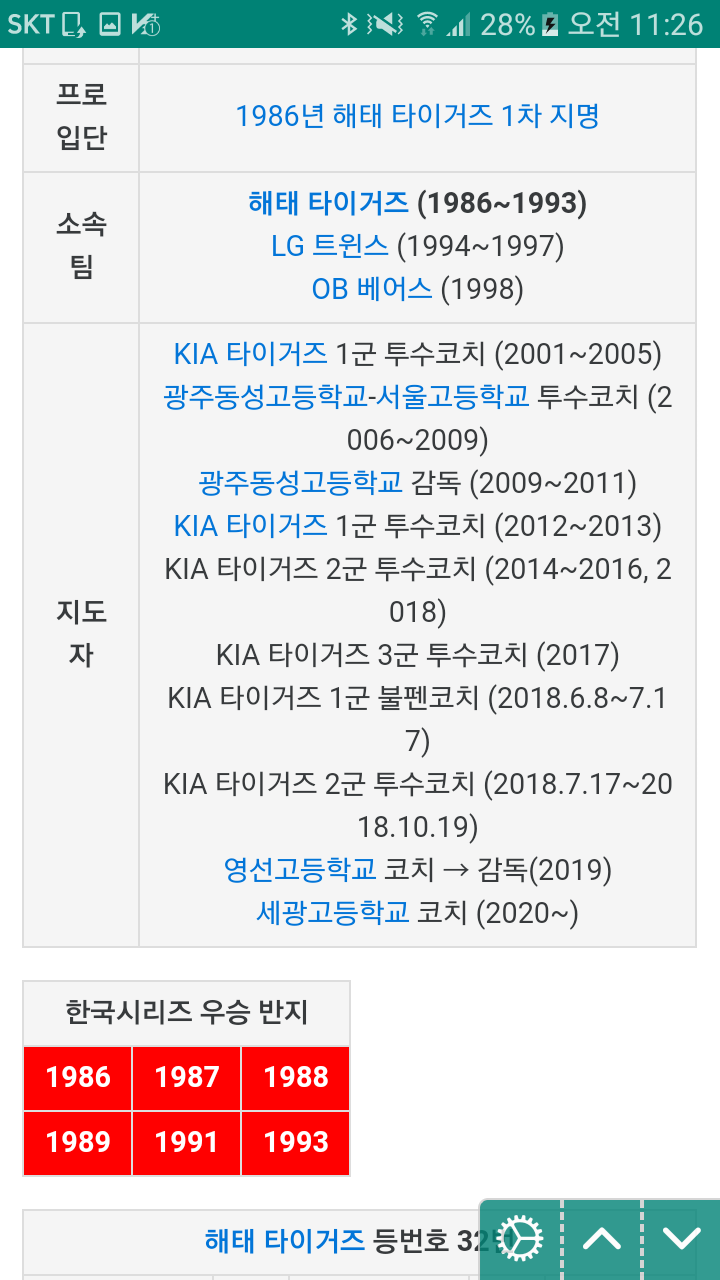Open the 해태 타이거즈 (1986~1993) team link
Screen dimensions: 720x1280
[x=328, y=203]
